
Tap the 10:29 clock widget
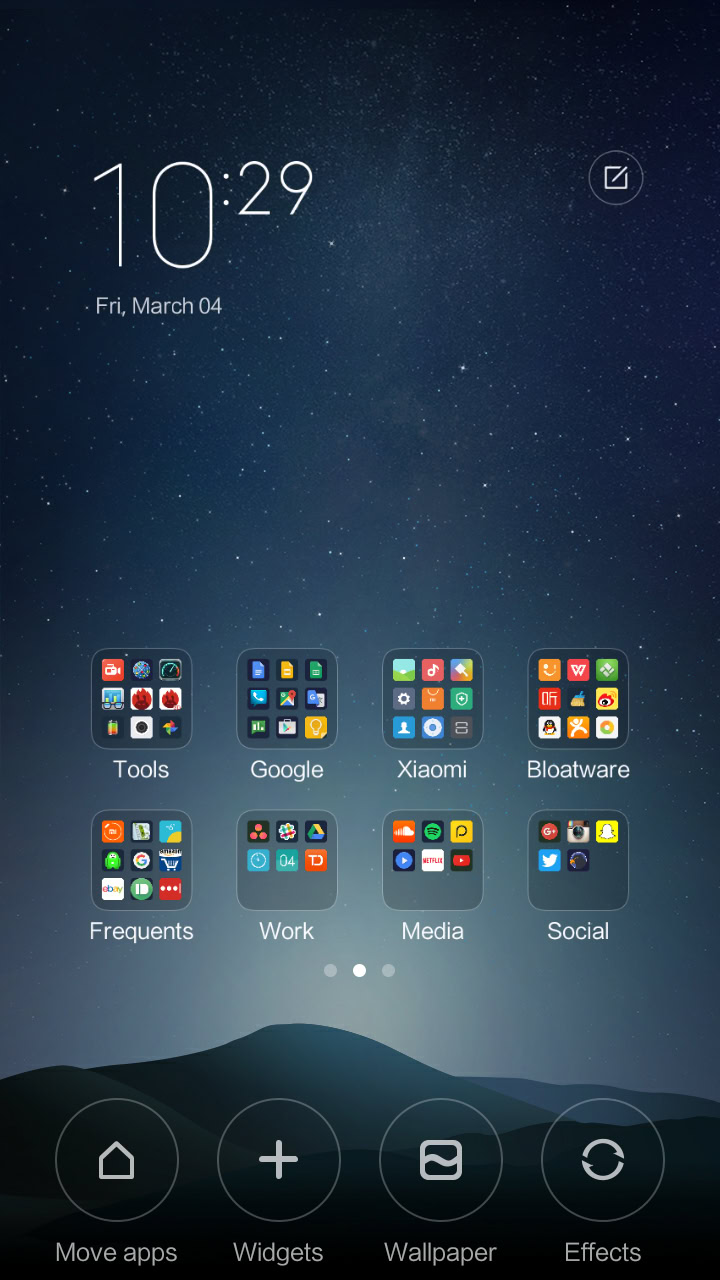tap(203, 215)
